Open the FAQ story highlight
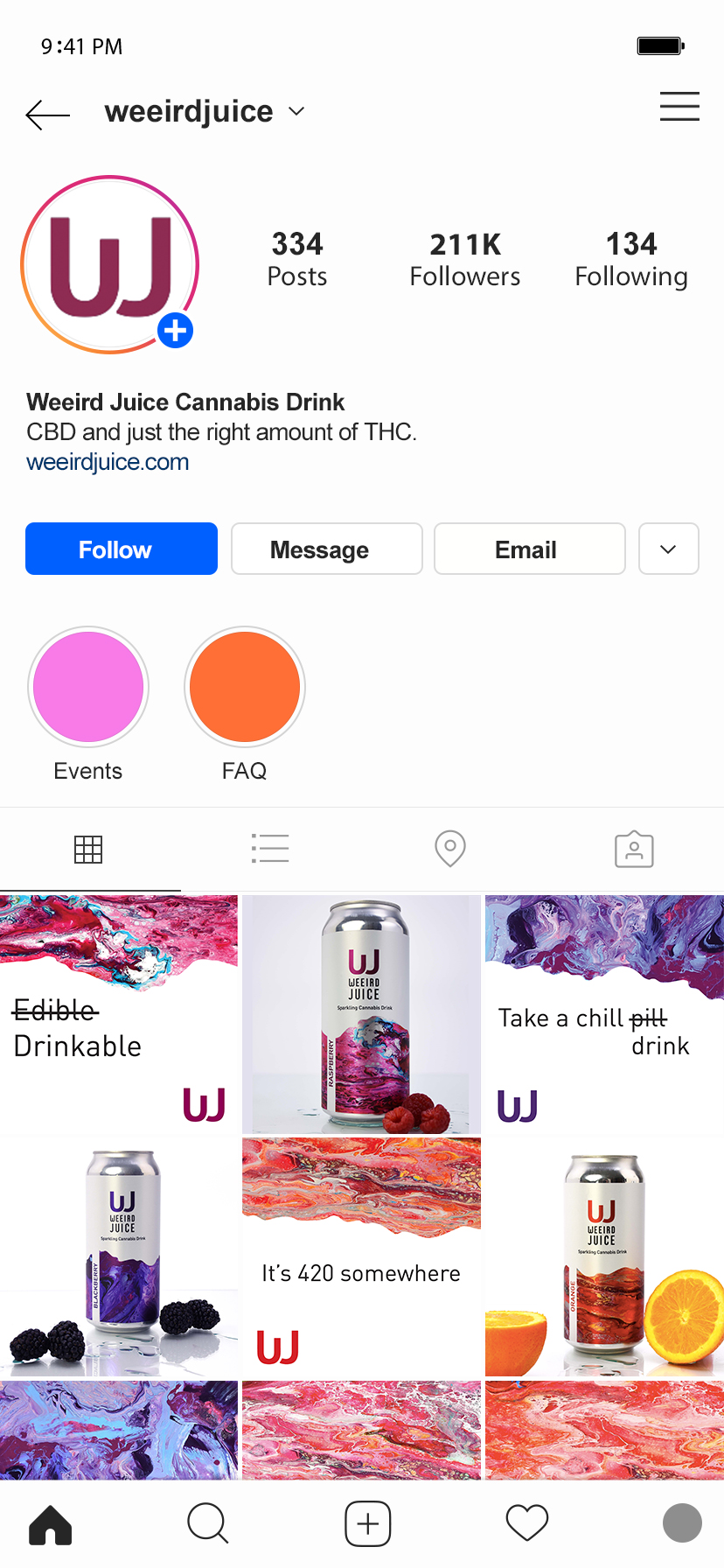This screenshot has width=724, height=1568. click(245, 687)
